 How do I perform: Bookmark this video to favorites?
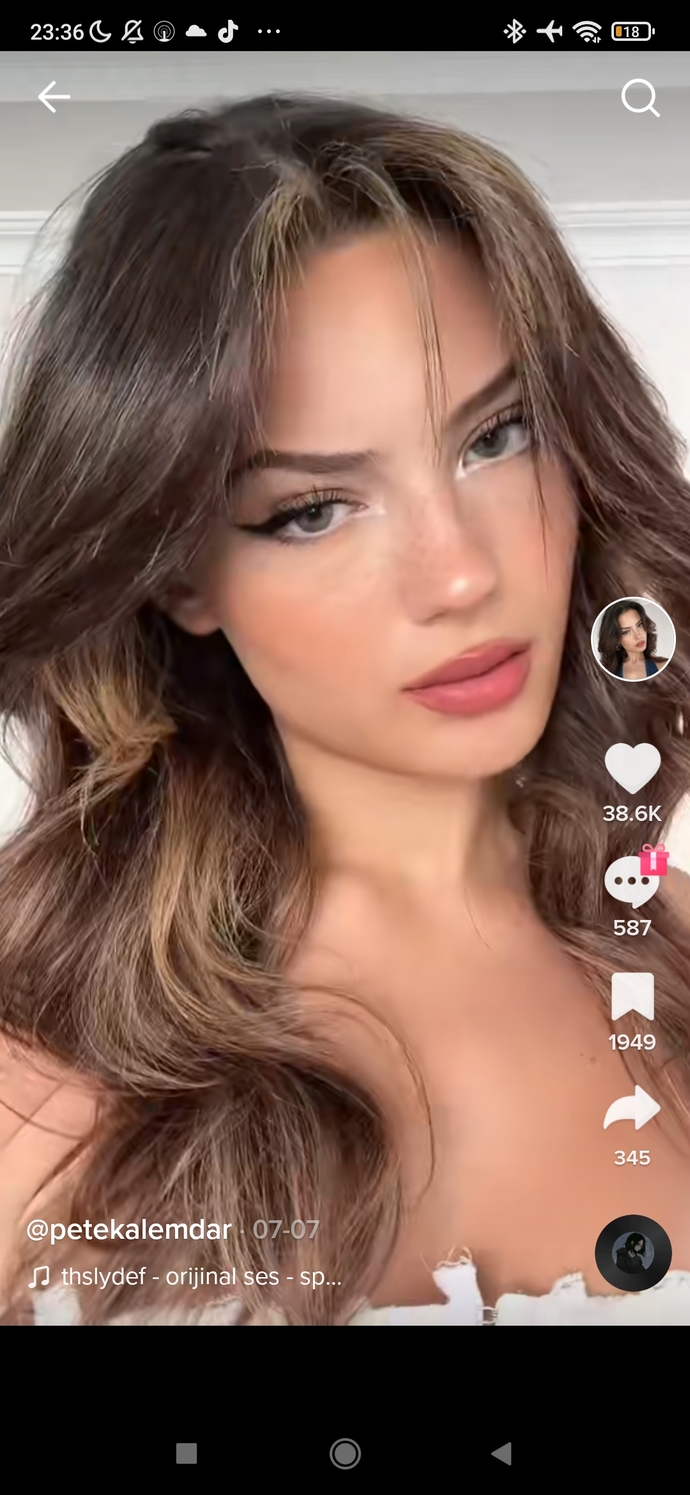[632, 998]
